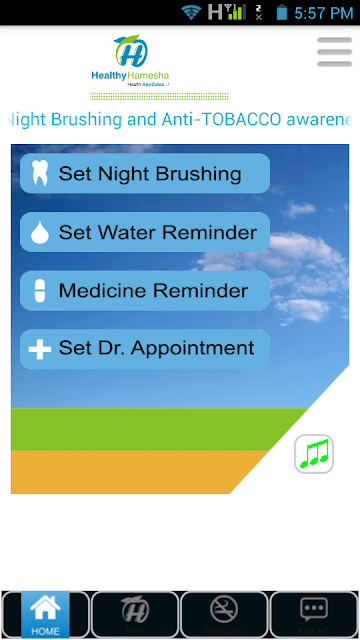Tap the green music notes icon

tap(314, 454)
